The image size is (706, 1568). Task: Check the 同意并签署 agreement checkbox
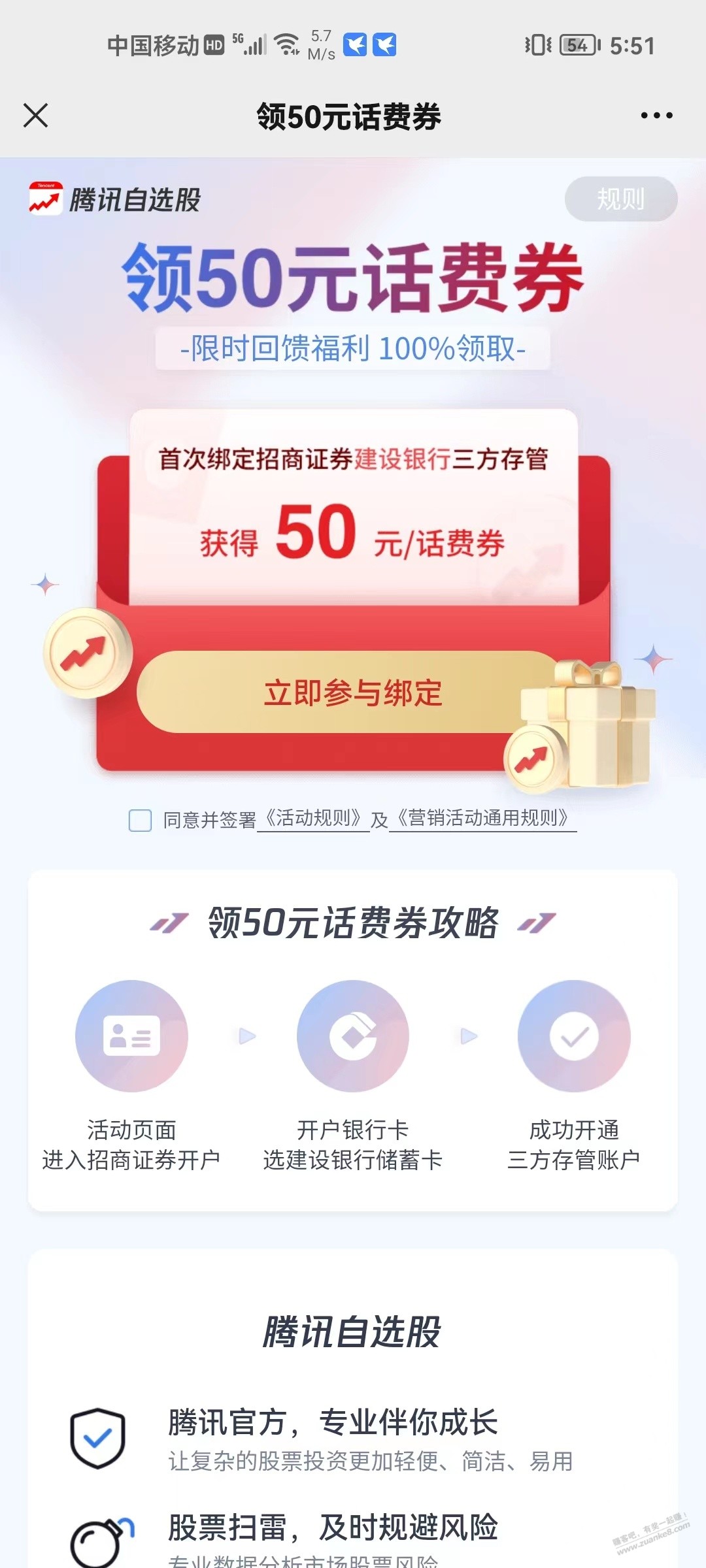(x=140, y=820)
